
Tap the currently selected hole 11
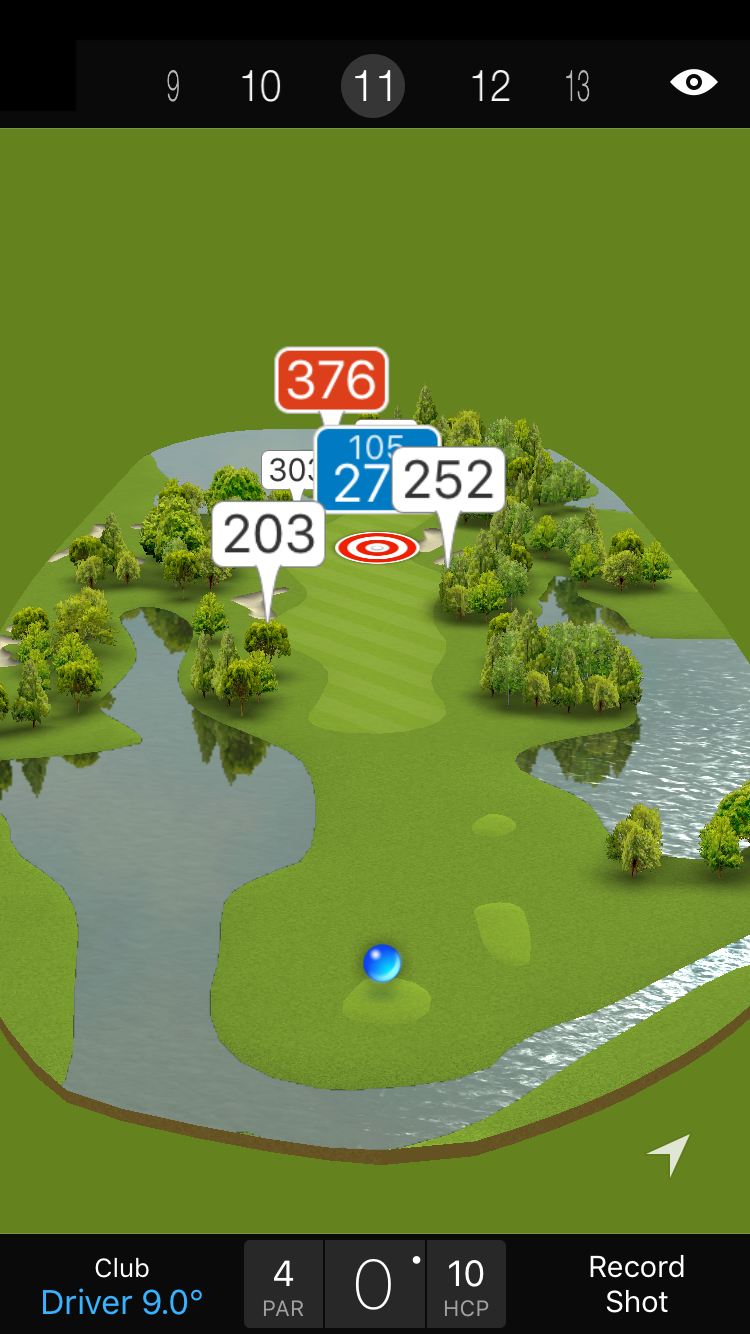373,87
